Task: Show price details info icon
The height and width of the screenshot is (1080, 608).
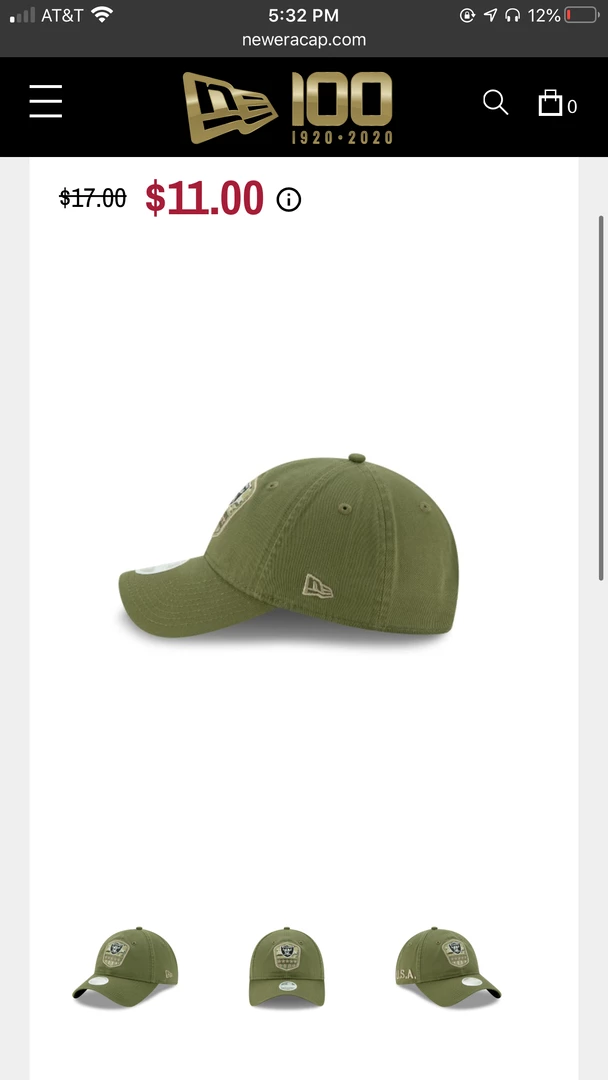Action: [x=288, y=199]
